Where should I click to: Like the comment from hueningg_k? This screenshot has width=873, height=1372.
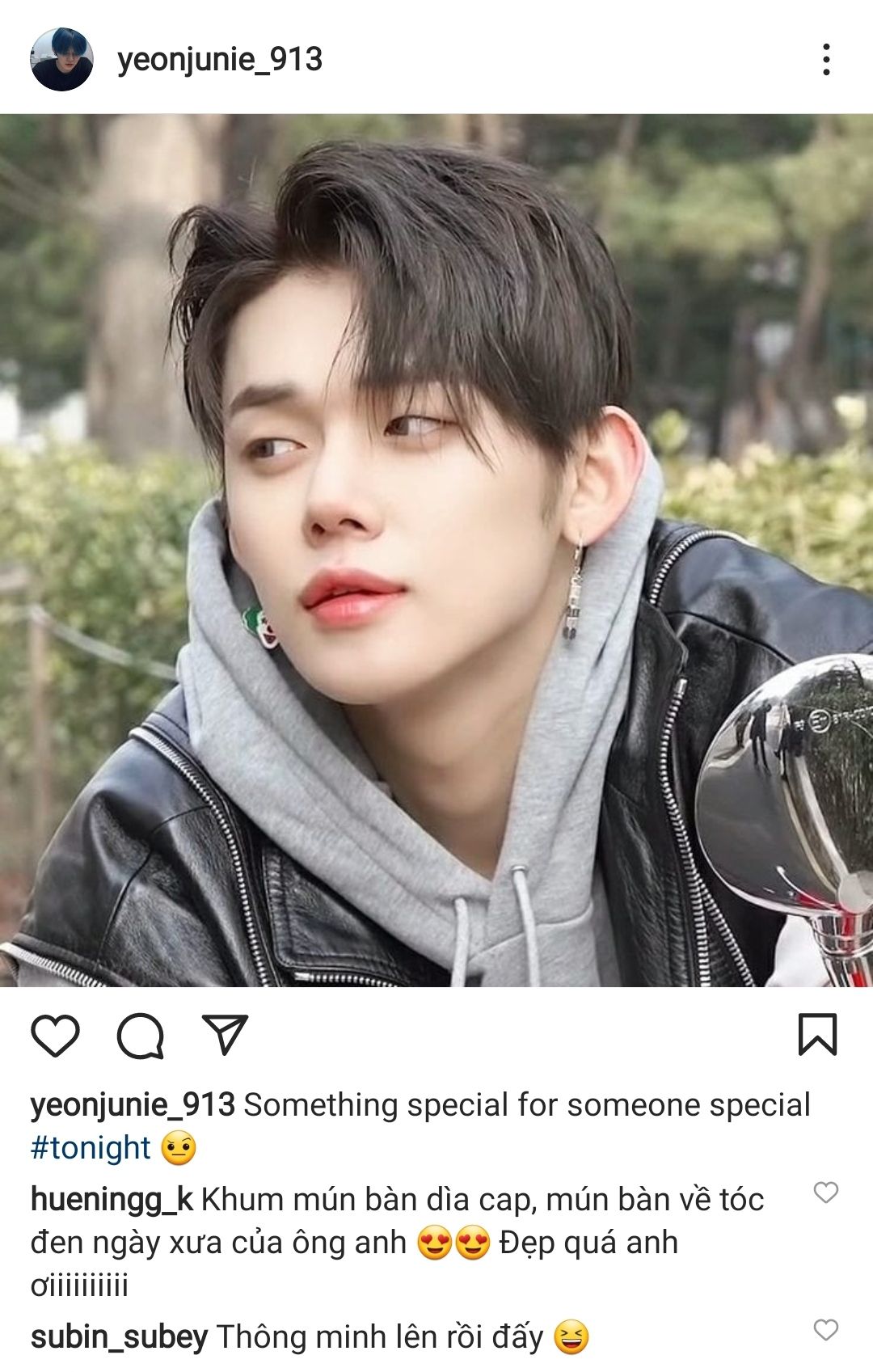(825, 1193)
